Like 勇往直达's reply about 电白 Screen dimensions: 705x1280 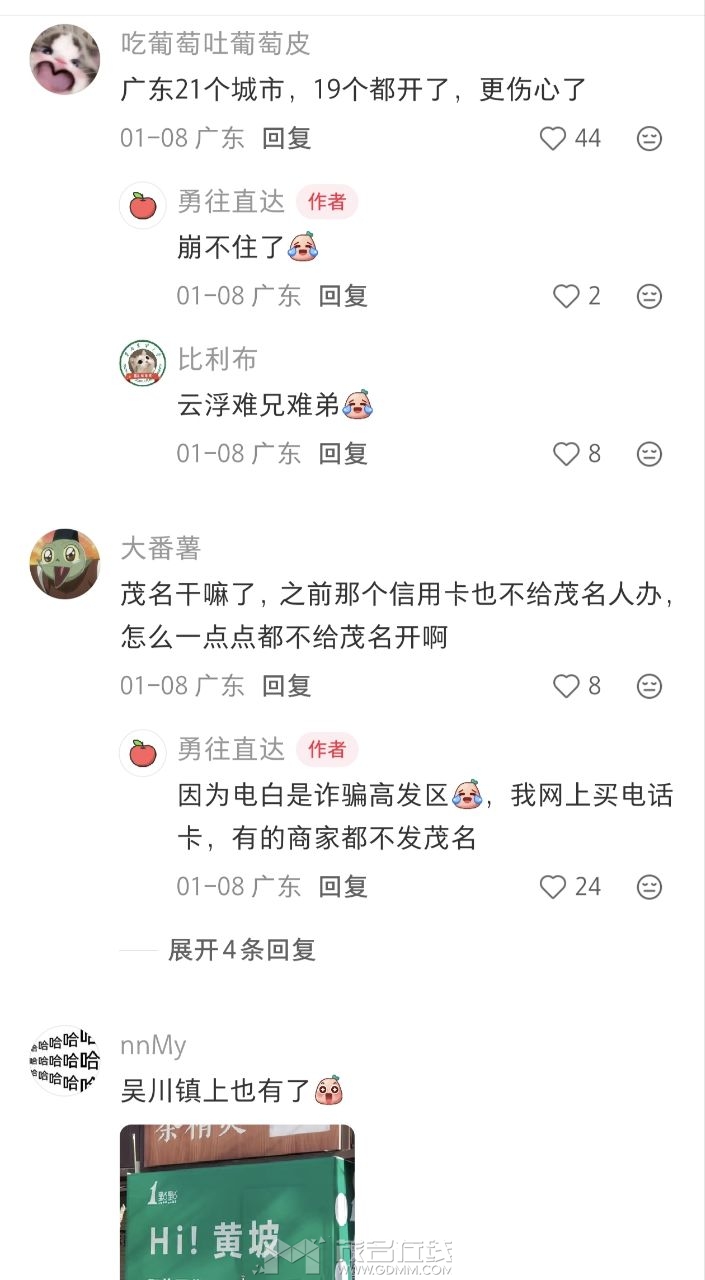tap(554, 887)
